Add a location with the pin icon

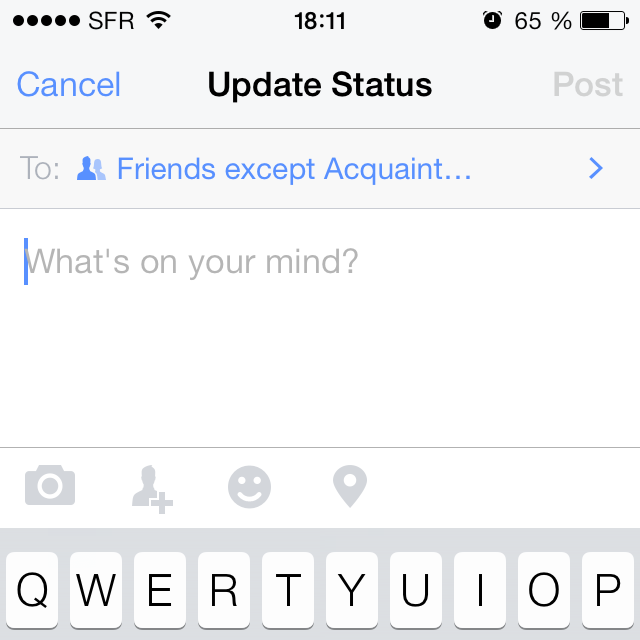(x=349, y=488)
